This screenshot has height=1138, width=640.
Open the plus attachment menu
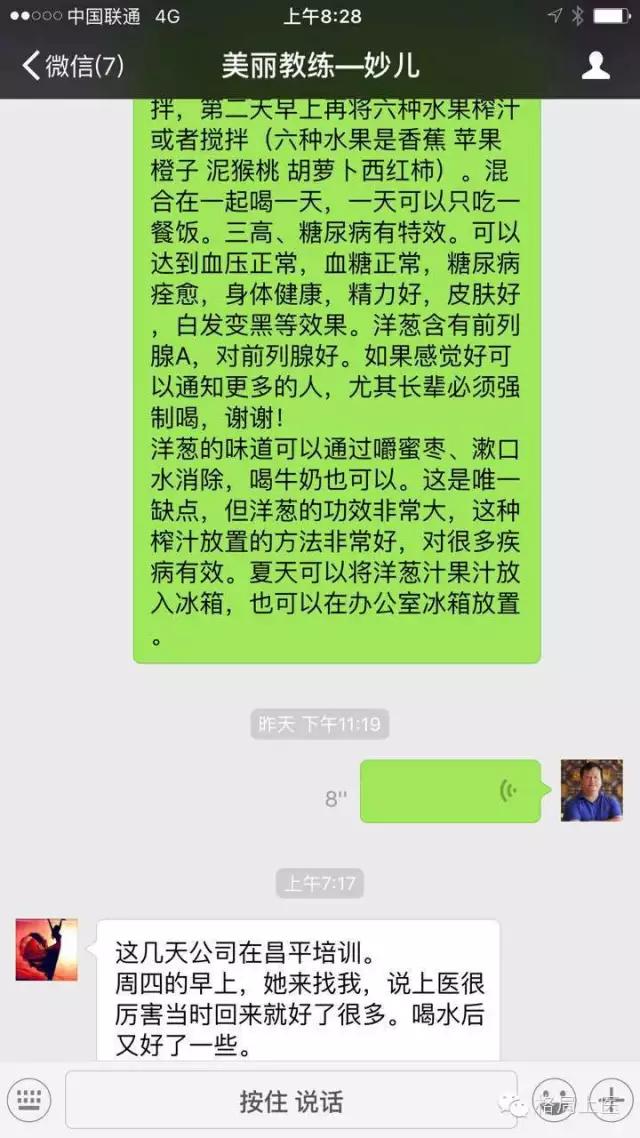[609, 1100]
